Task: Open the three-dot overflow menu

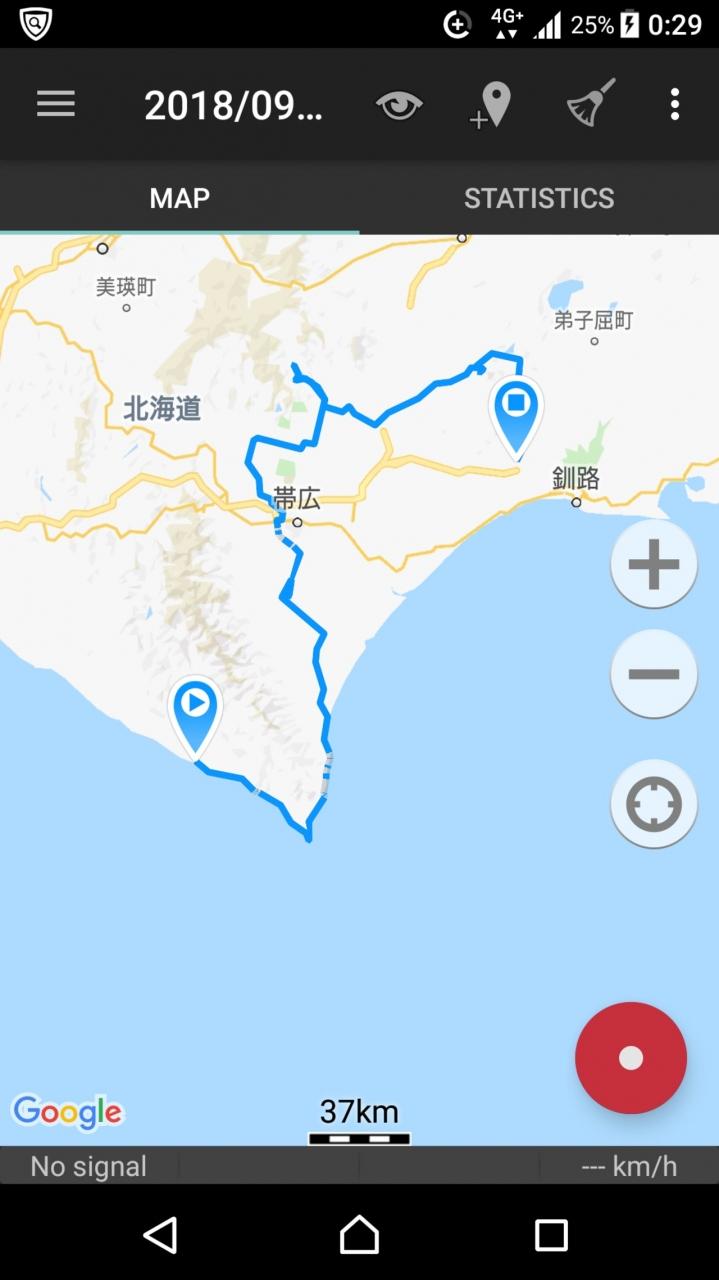Action: pos(675,104)
